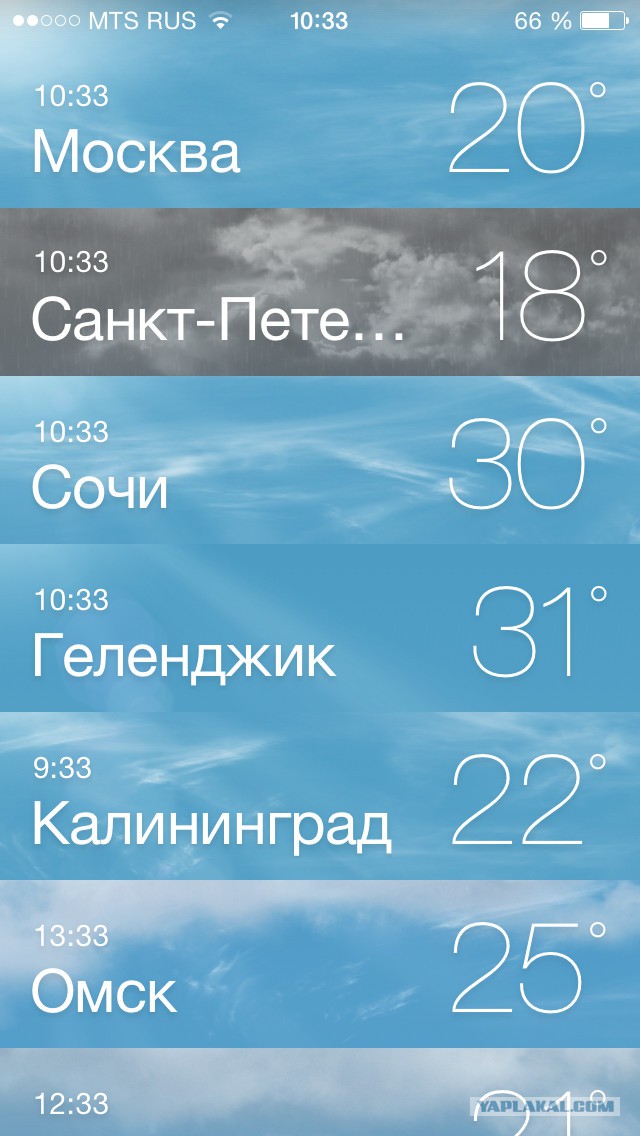The height and width of the screenshot is (1136, 640).
Task: Open the Санкт-Петербург forecast
Action: click(x=320, y=293)
